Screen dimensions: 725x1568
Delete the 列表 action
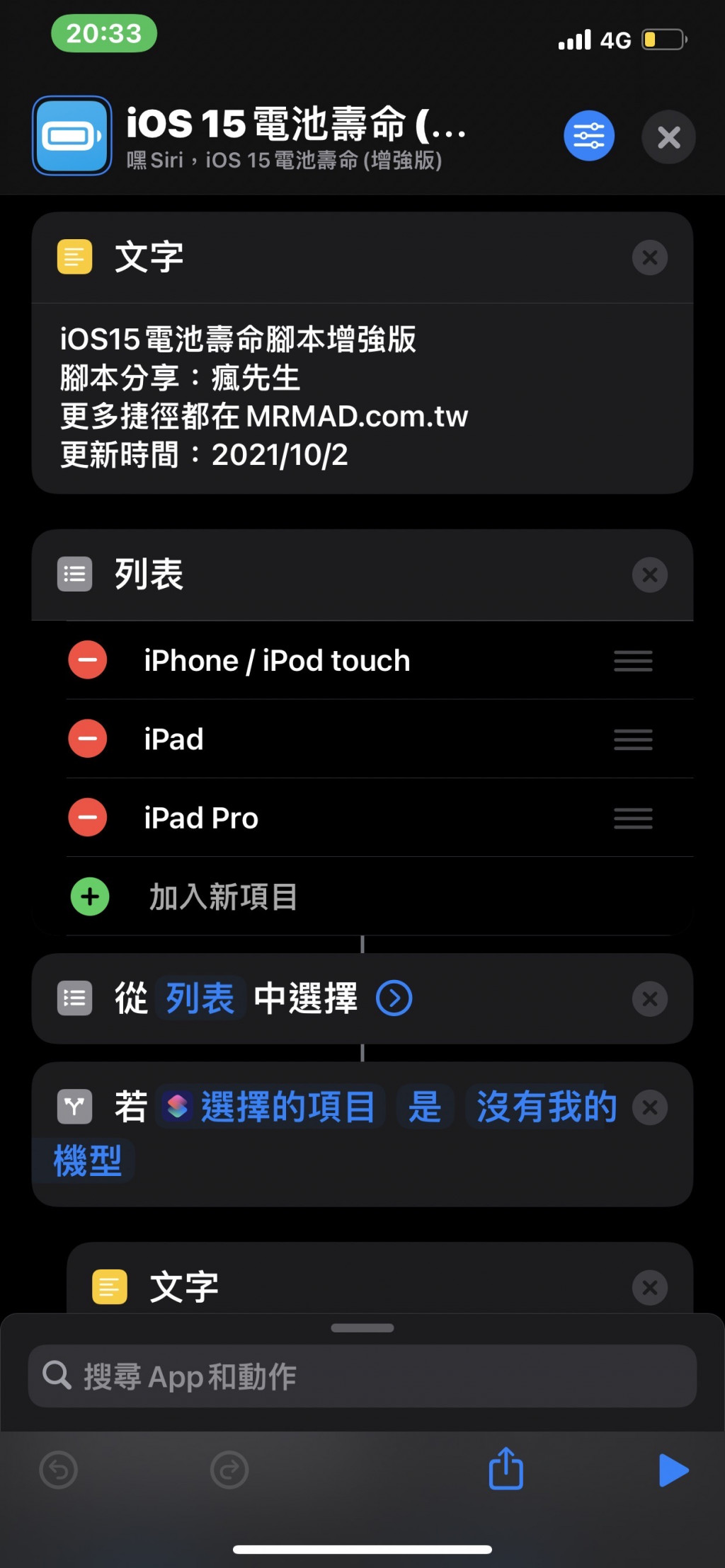point(649,575)
